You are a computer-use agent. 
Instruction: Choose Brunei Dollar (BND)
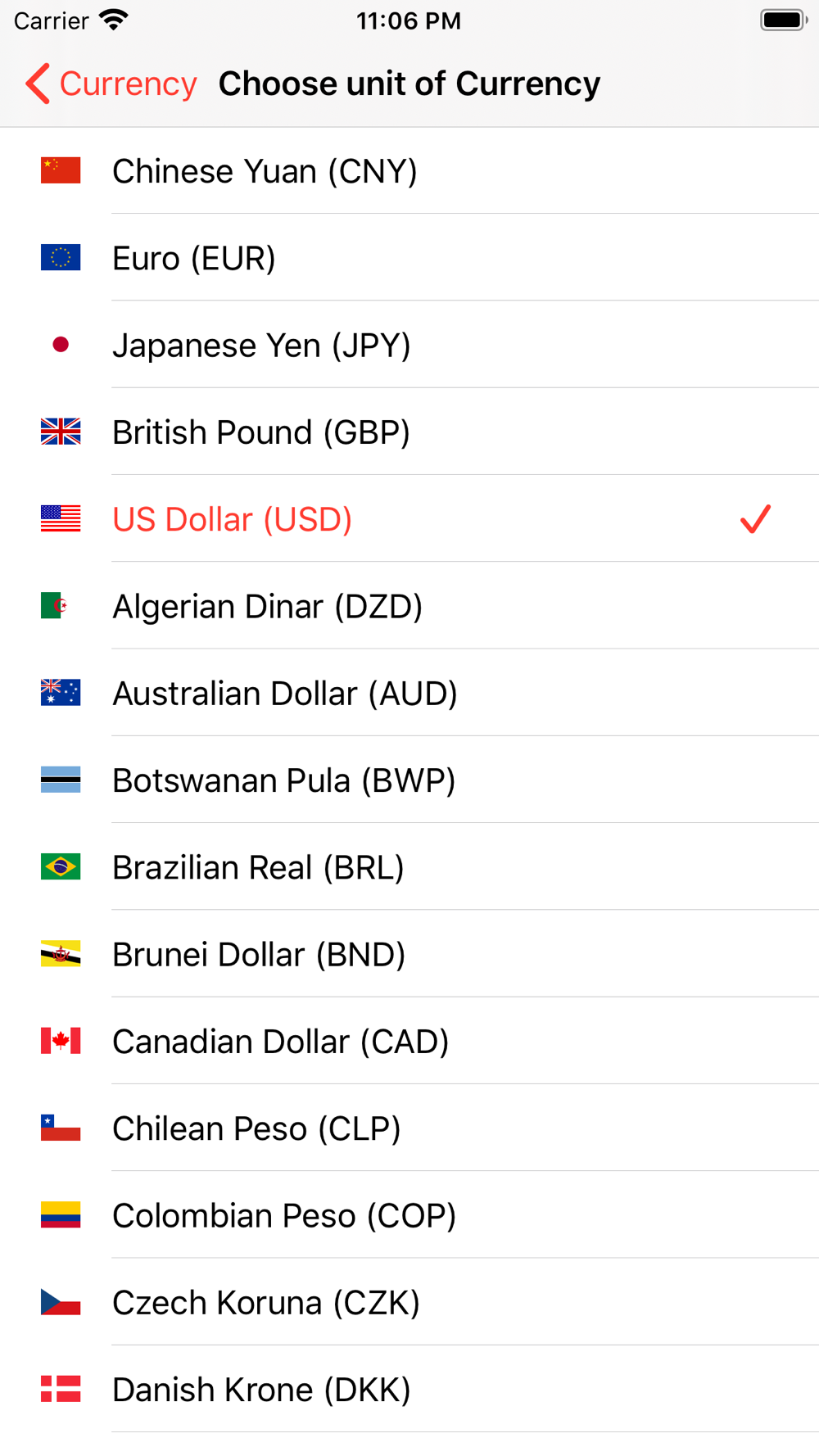[x=259, y=954]
